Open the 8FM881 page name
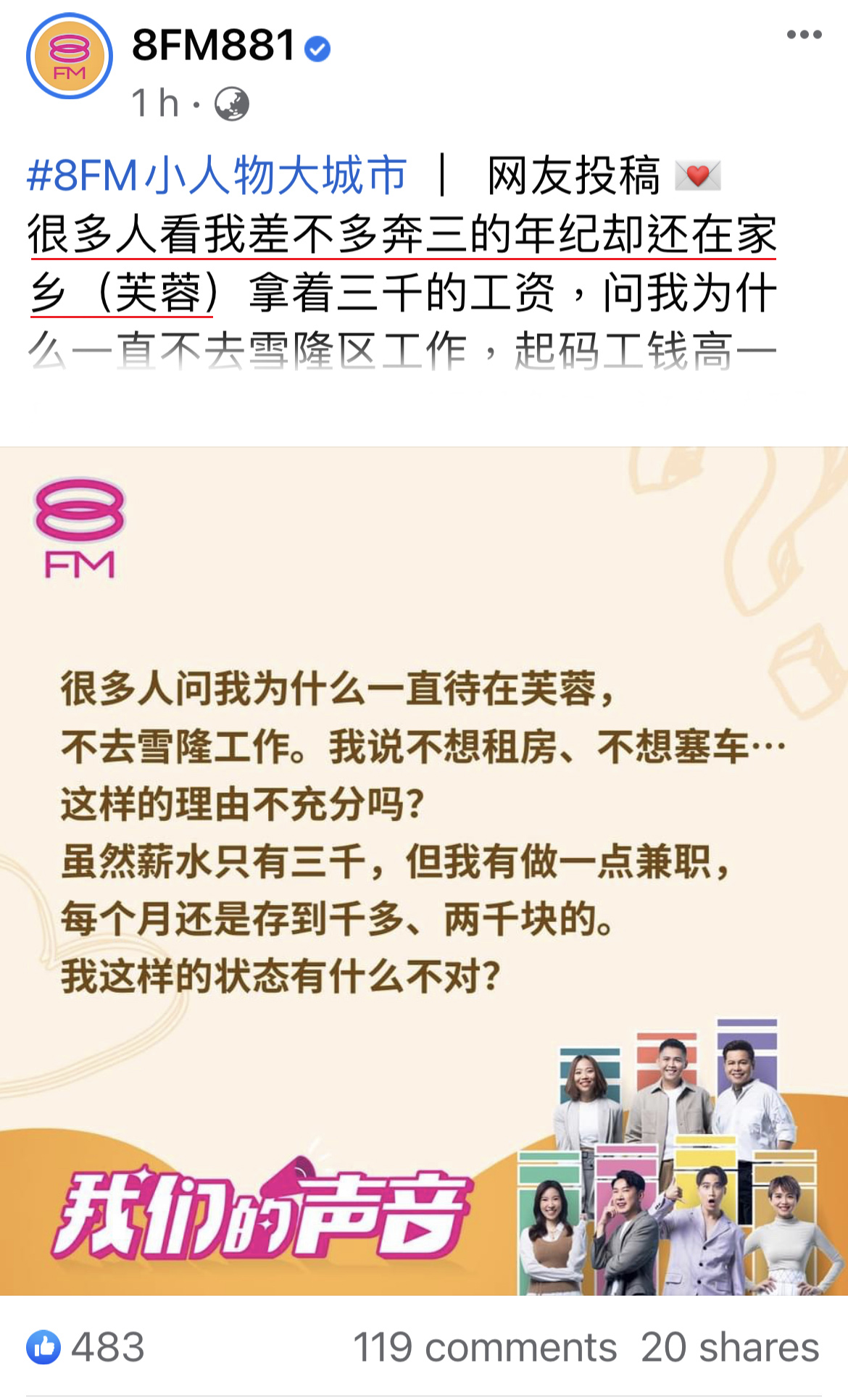 coord(214,45)
